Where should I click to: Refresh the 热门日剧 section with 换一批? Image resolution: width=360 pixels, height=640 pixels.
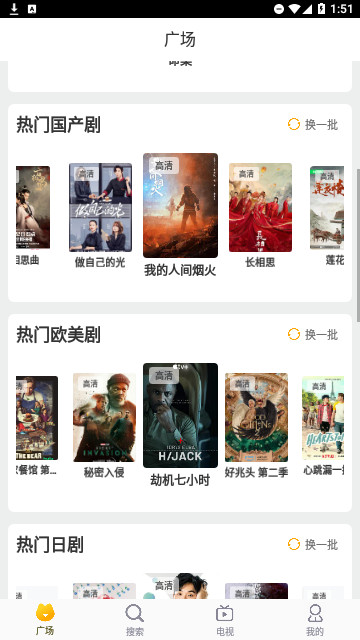click(x=313, y=544)
